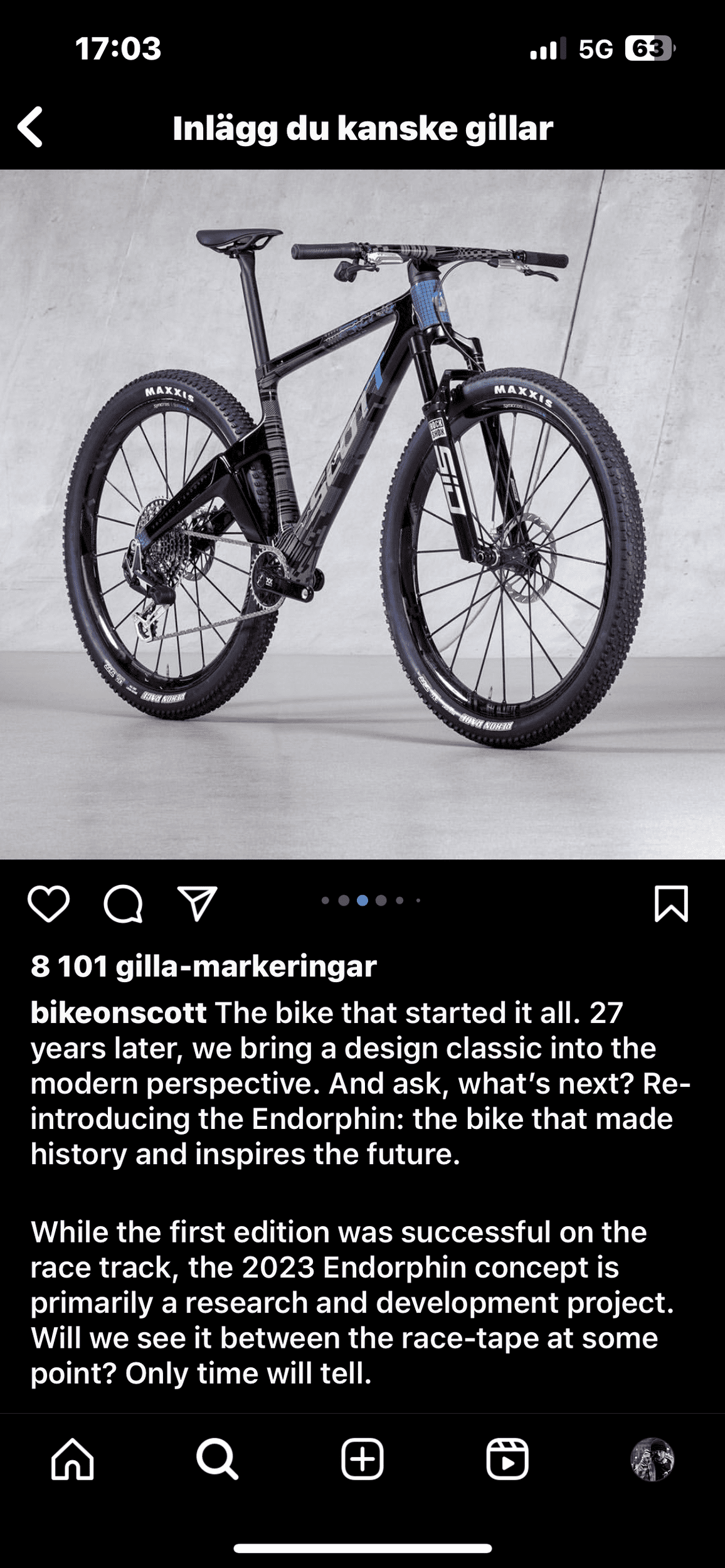Create a new post

[362, 1459]
